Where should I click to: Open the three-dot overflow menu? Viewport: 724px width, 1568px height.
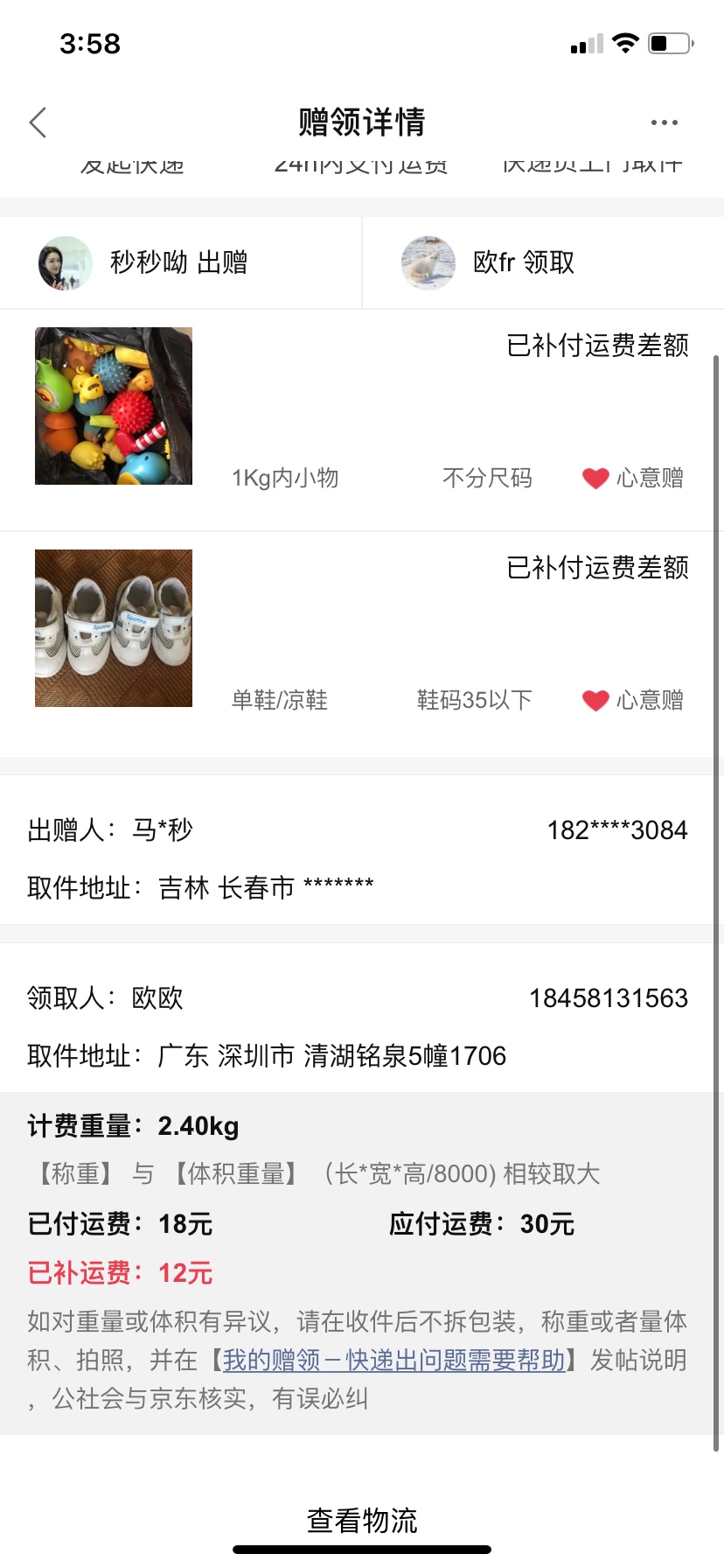click(665, 122)
